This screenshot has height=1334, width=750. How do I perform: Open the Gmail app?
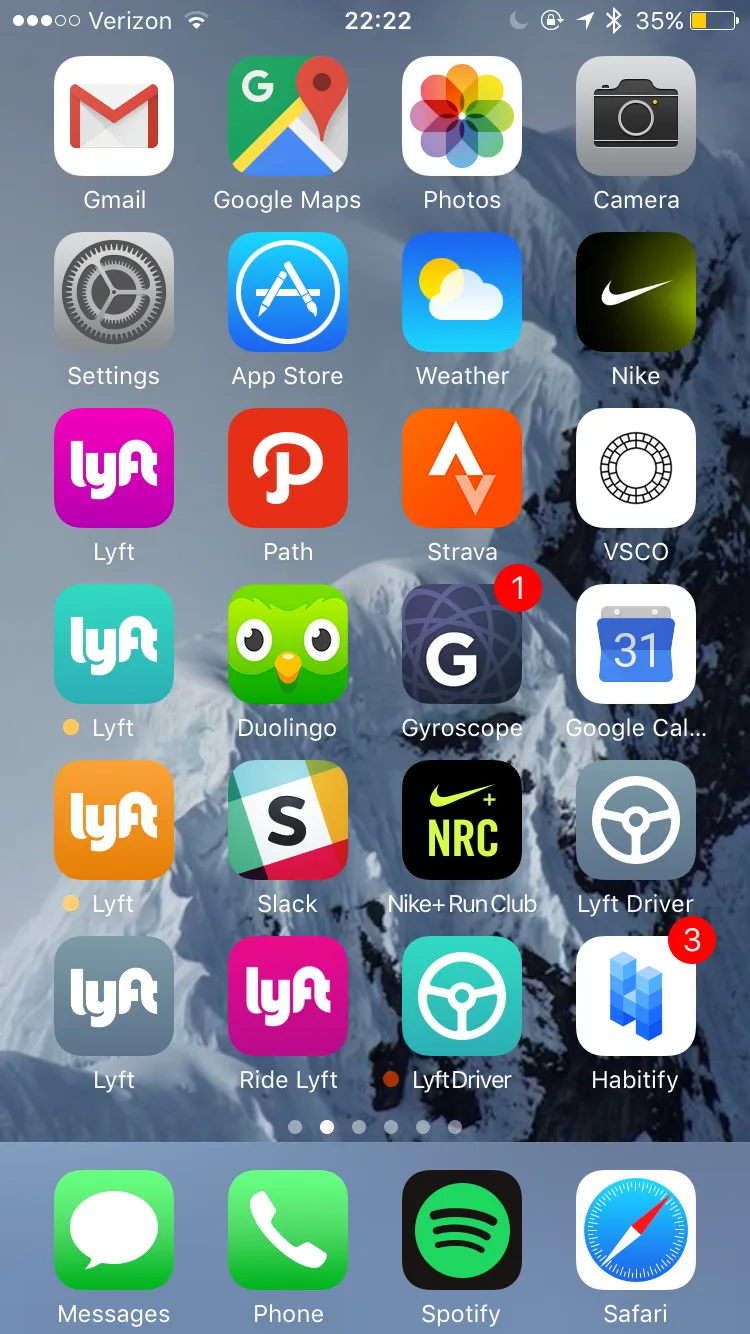[114, 116]
